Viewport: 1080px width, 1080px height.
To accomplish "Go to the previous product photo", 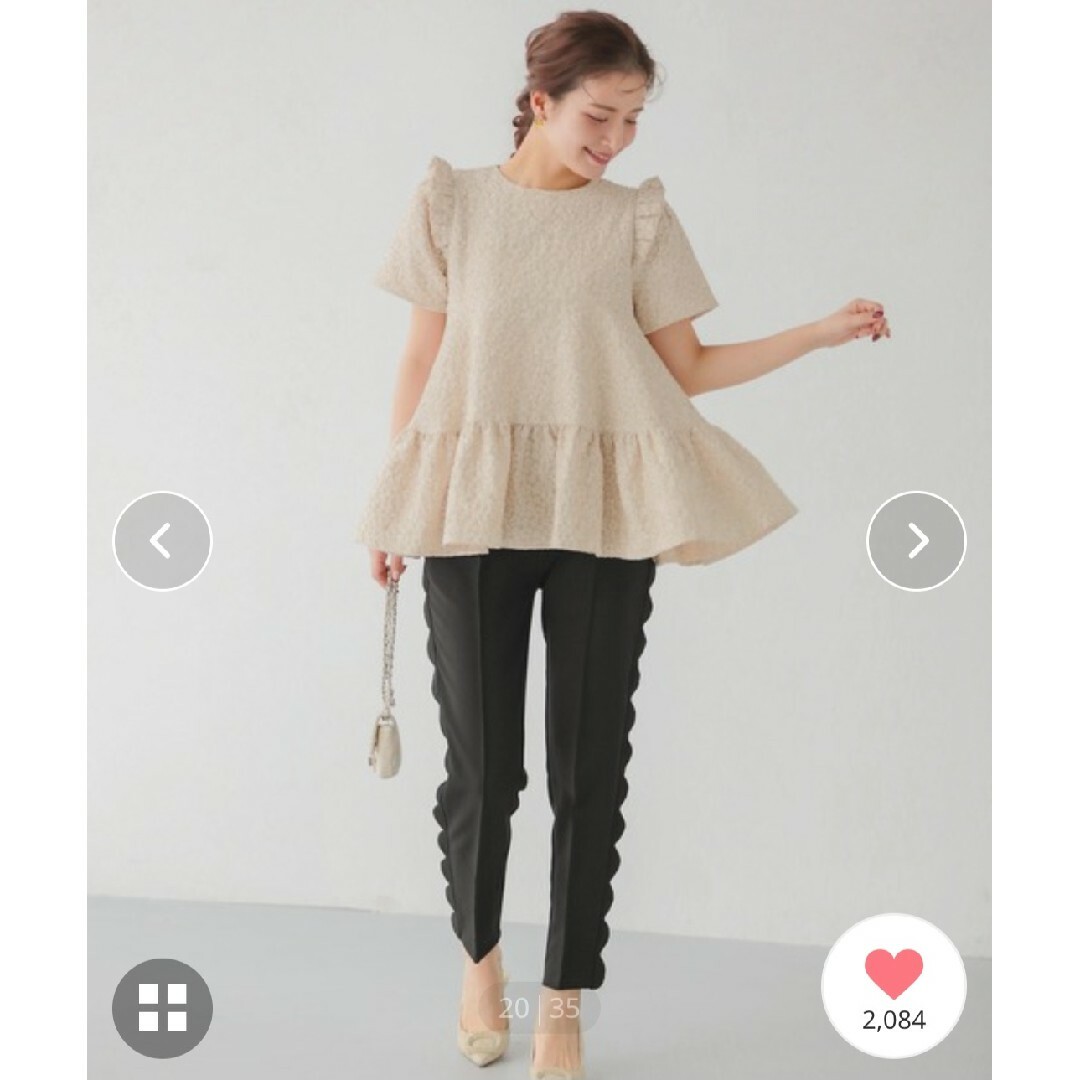I will click(x=162, y=541).
